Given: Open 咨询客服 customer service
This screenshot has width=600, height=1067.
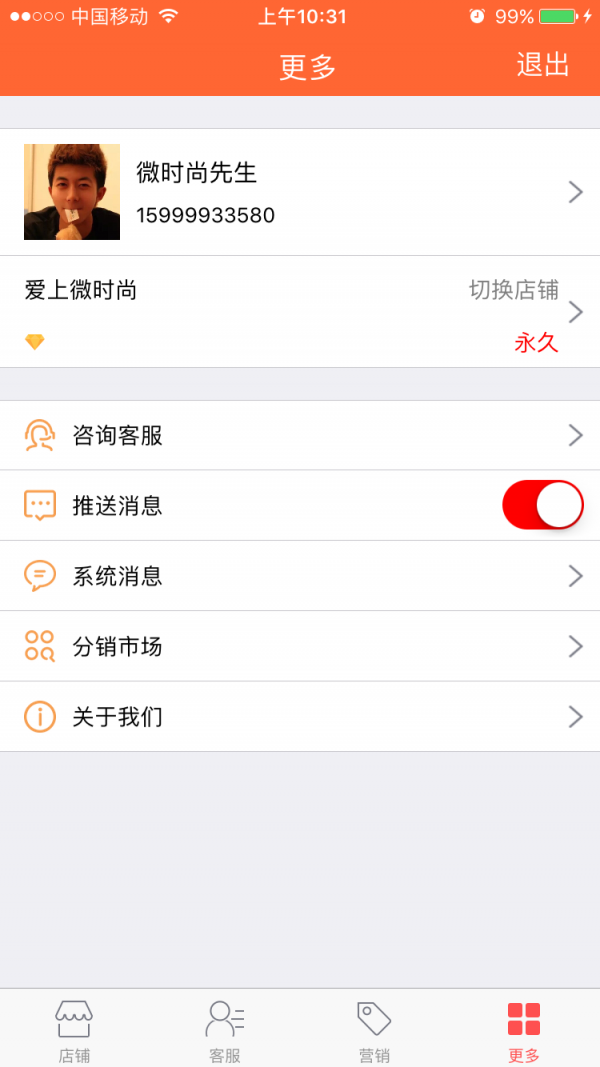Looking at the screenshot, I should coord(300,436).
